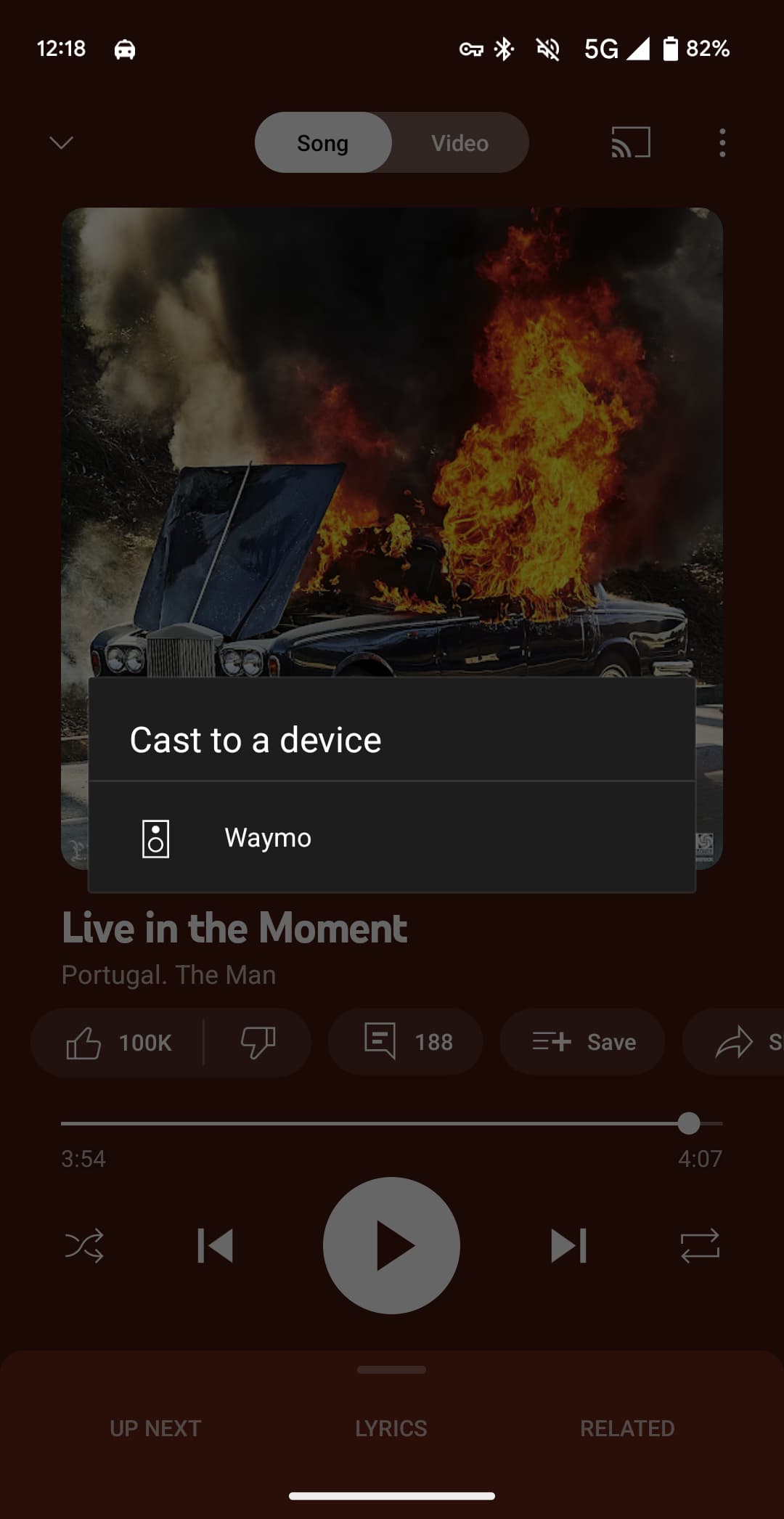View the Related tab

click(x=627, y=1428)
